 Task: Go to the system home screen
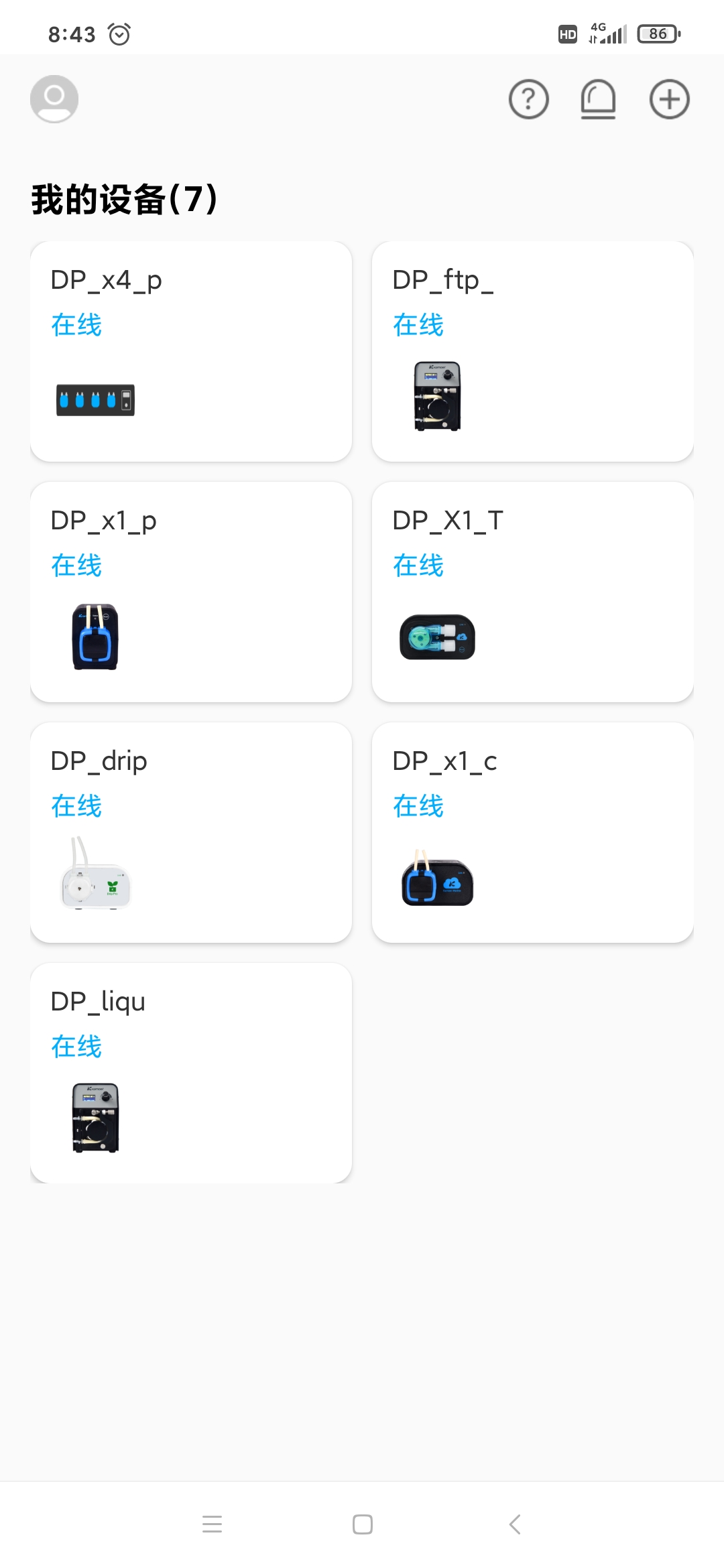363,1524
